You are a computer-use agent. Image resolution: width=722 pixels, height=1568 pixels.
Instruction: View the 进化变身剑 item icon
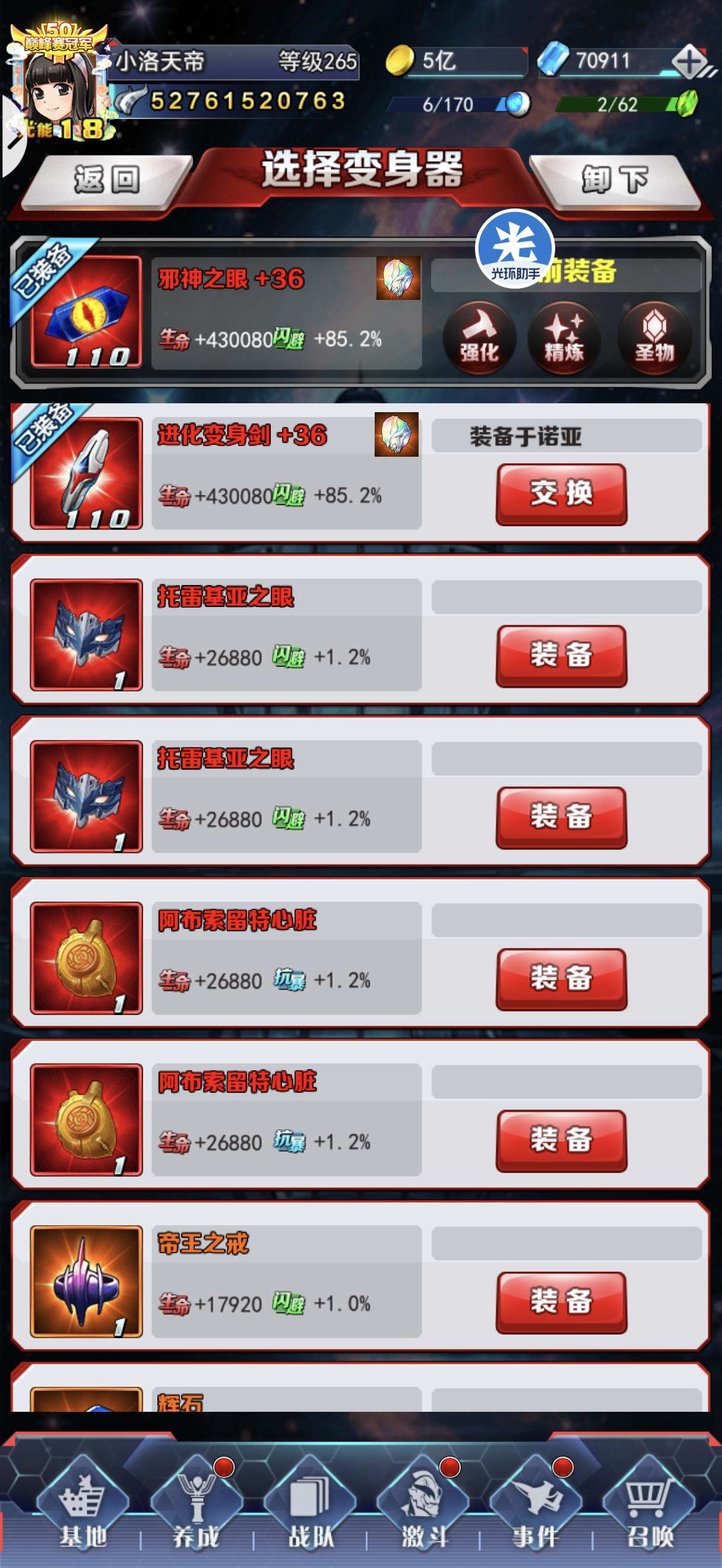pyautogui.click(x=86, y=473)
